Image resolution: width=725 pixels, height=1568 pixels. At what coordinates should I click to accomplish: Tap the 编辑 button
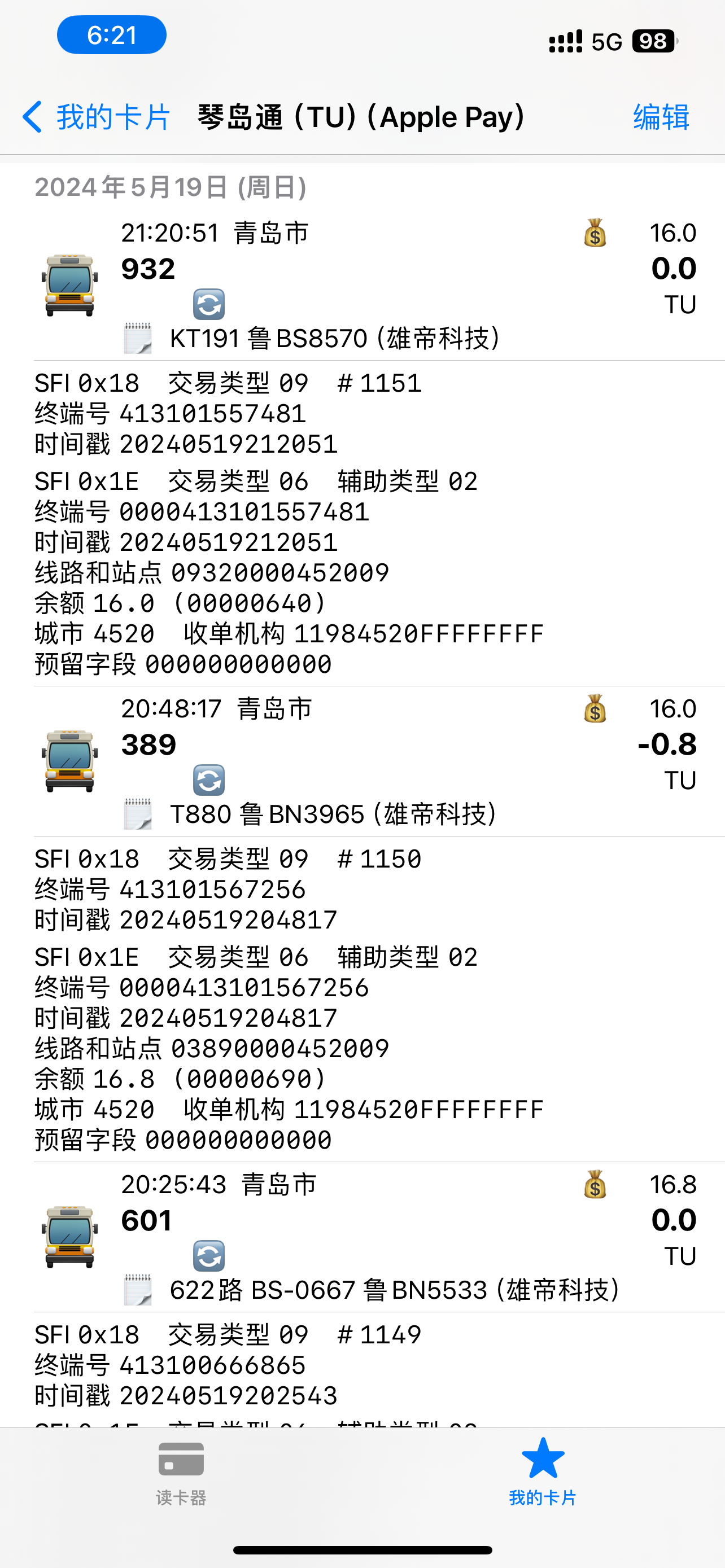[x=661, y=117]
